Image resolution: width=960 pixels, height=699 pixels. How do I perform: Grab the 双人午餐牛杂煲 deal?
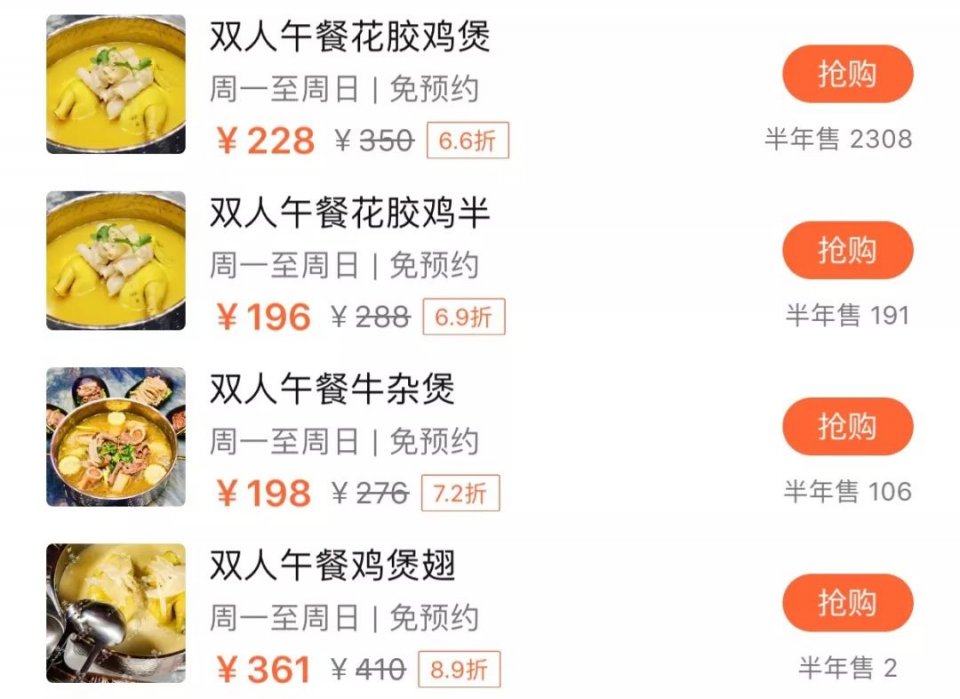pos(847,427)
